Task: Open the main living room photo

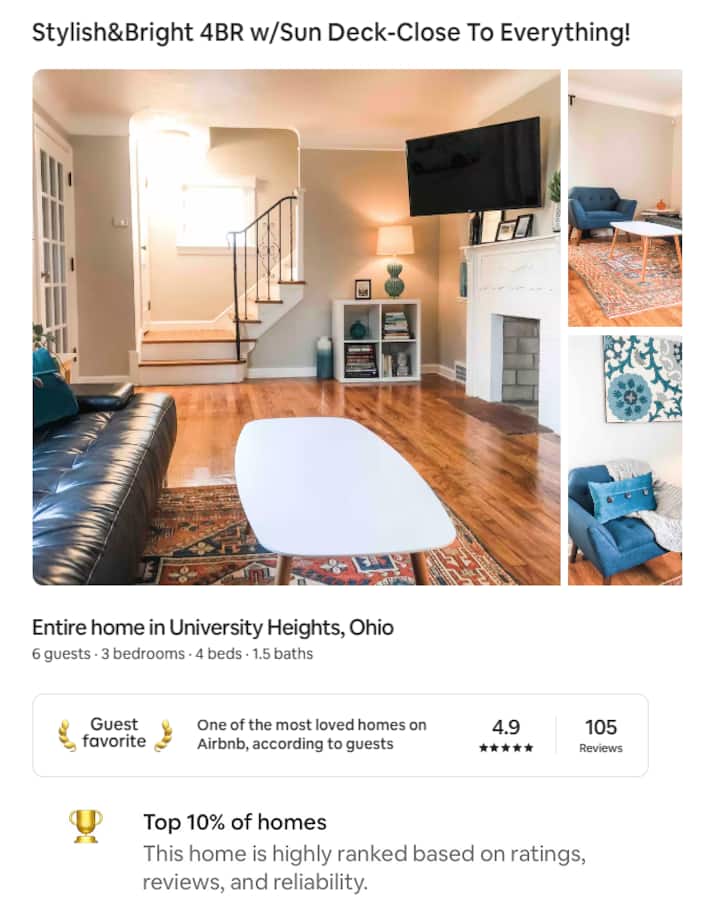Action: pos(296,327)
